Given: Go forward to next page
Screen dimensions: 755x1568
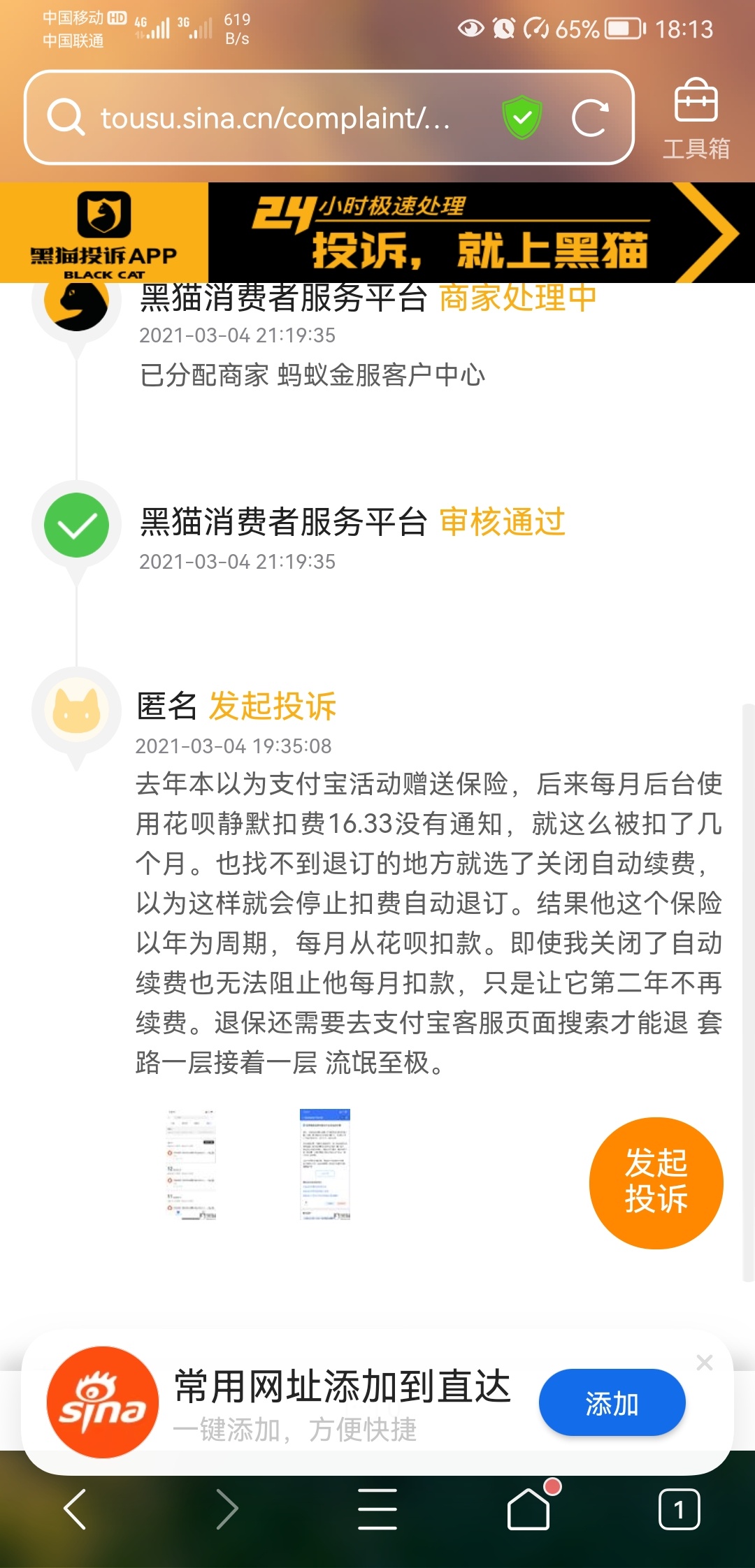Looking at the screenshot, I should [226, 1509].
